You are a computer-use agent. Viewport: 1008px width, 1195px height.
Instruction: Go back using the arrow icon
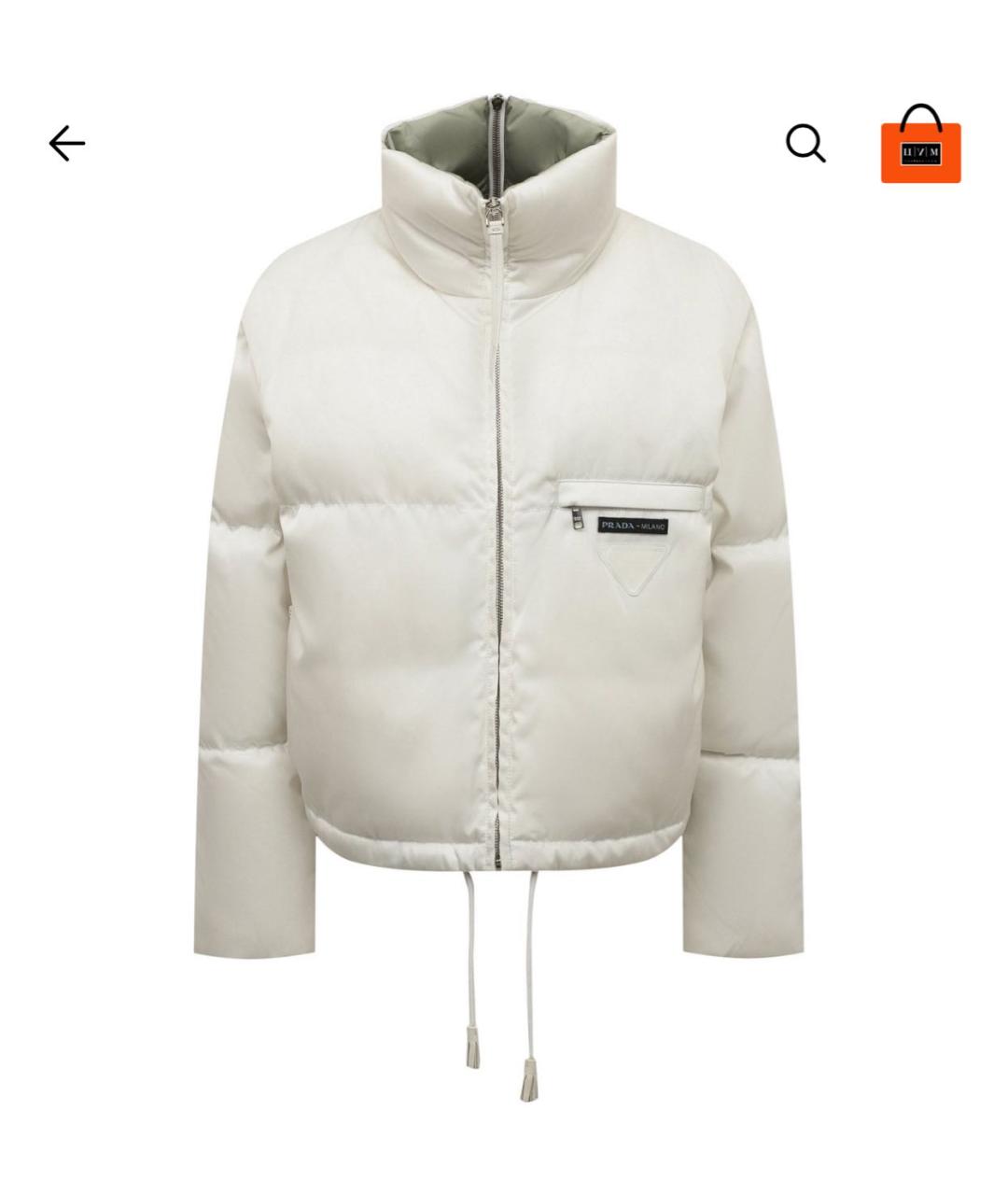(66, 144)
